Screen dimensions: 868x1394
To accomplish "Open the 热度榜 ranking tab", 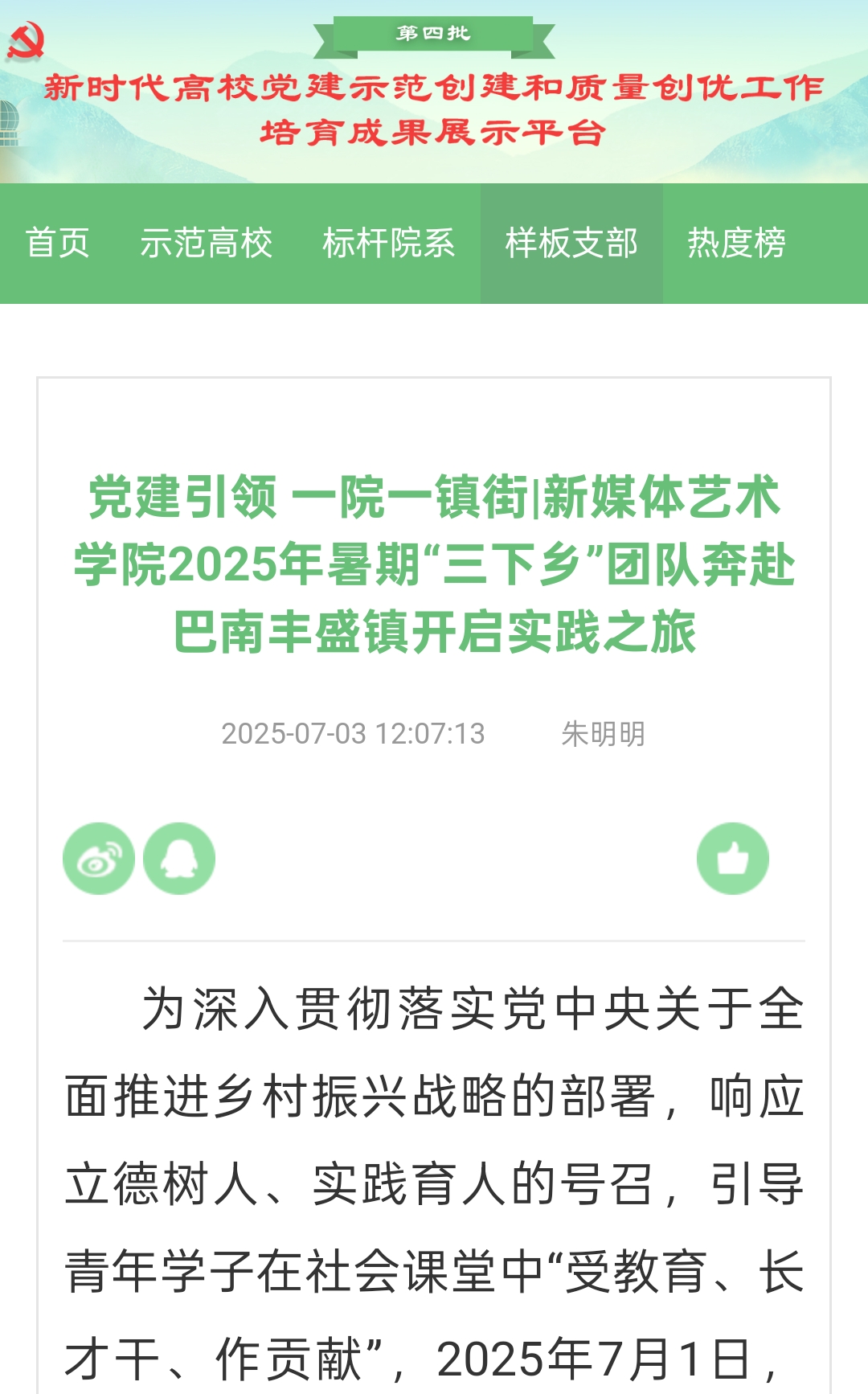I will click(737, 243).
